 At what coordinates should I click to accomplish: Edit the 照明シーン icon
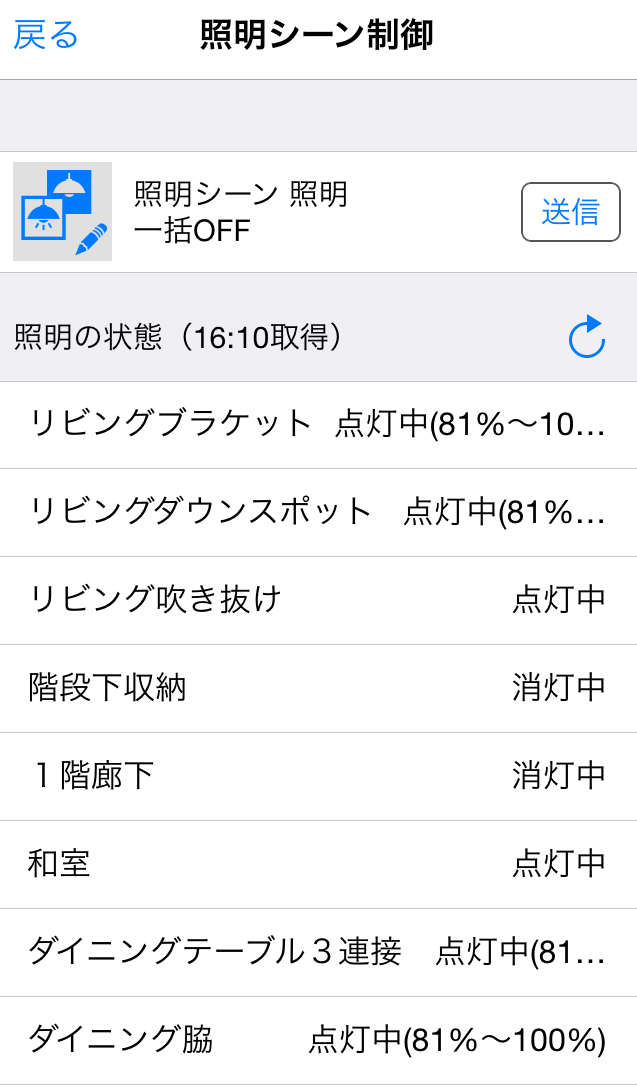click(x=62, y=212)
